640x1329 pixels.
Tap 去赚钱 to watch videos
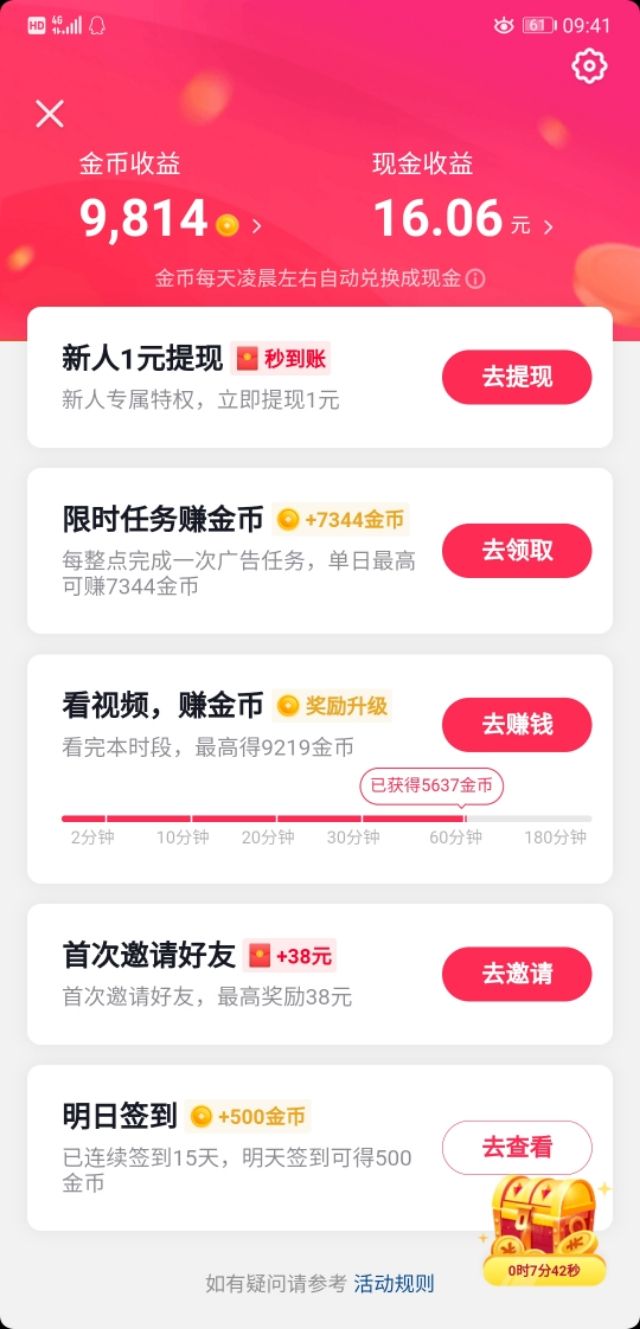(516, 724)
